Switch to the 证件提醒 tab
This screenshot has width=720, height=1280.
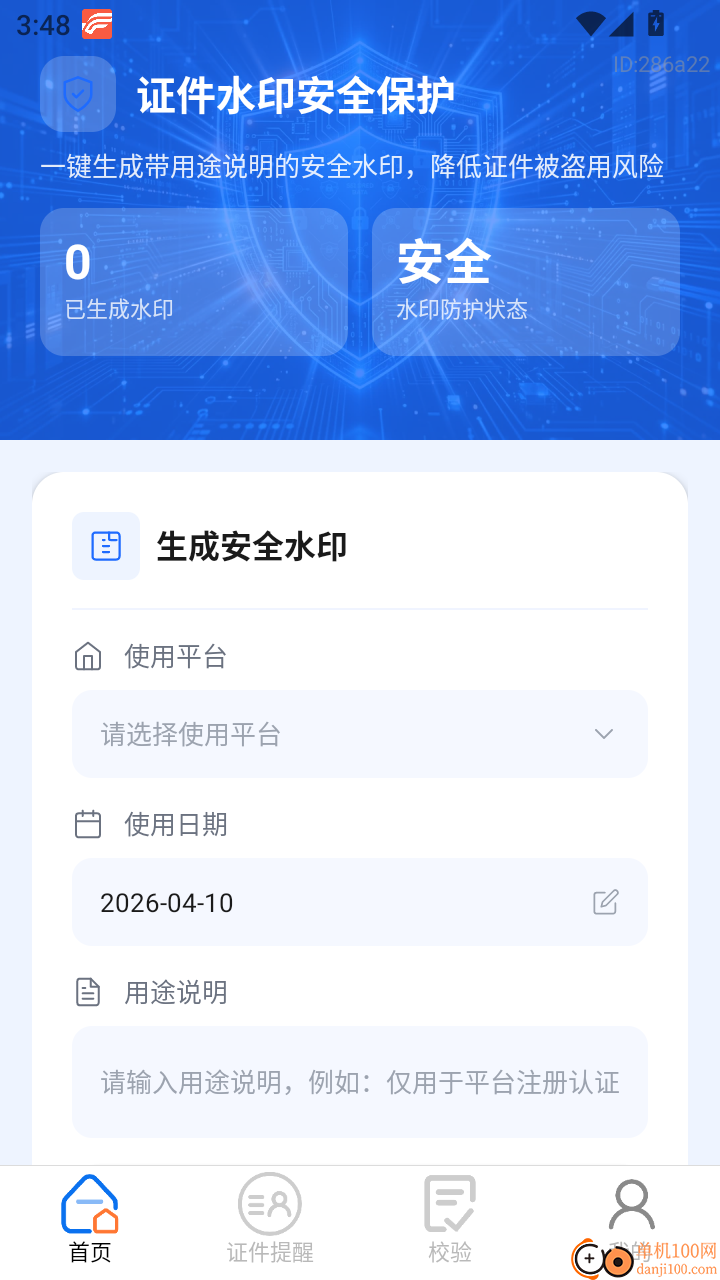[x=270, y=1218]
